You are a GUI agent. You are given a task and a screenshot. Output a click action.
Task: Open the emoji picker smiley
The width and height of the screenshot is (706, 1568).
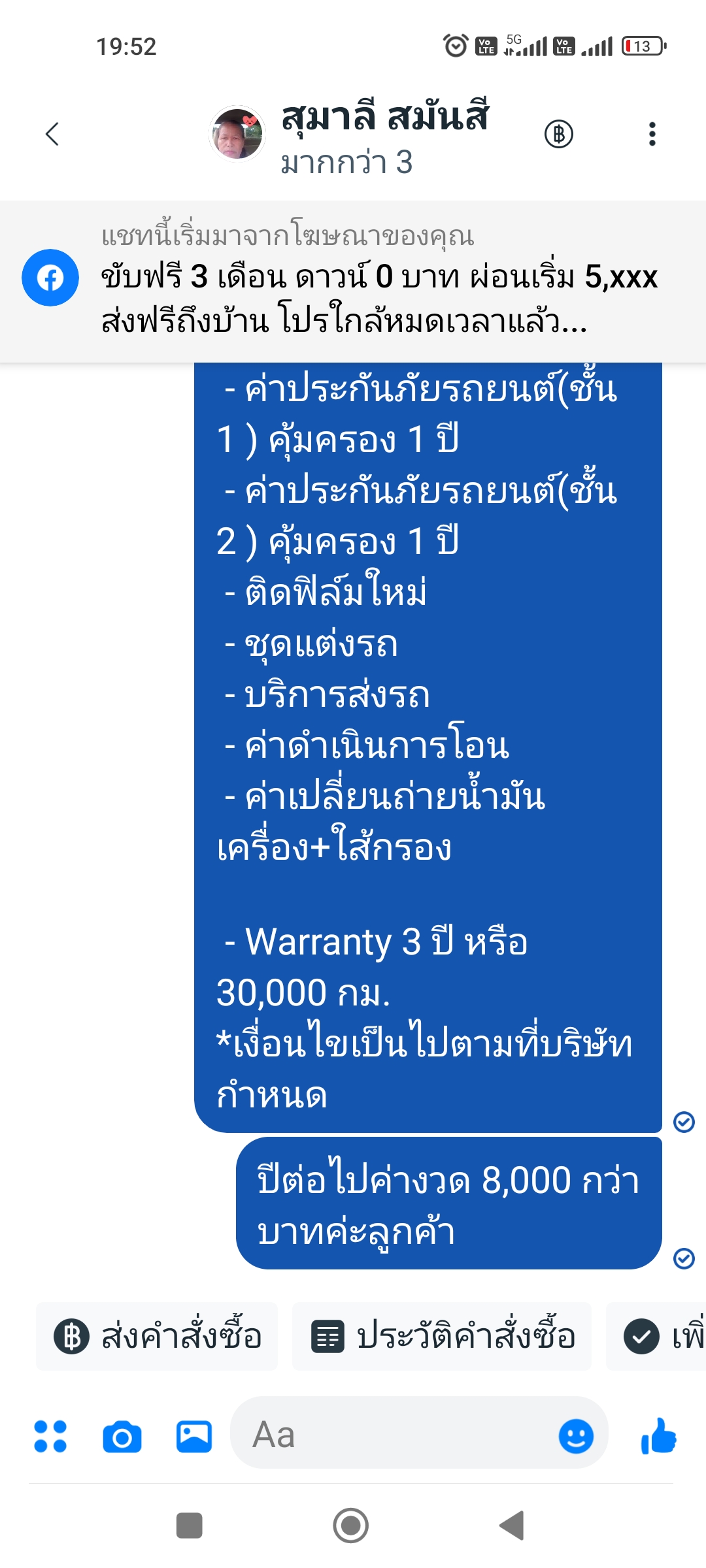point(576,1436)
